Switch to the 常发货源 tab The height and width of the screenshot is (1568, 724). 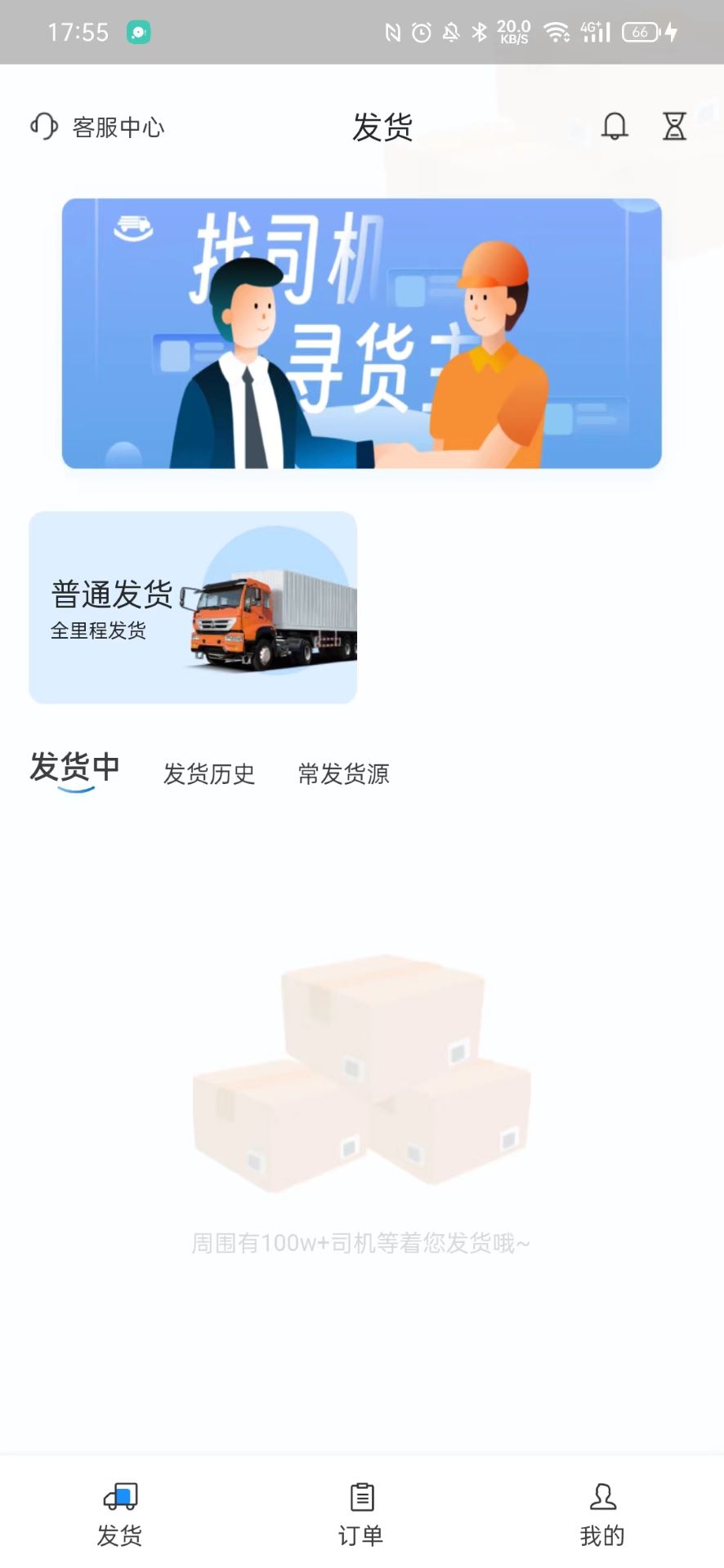tap(343, 773)
